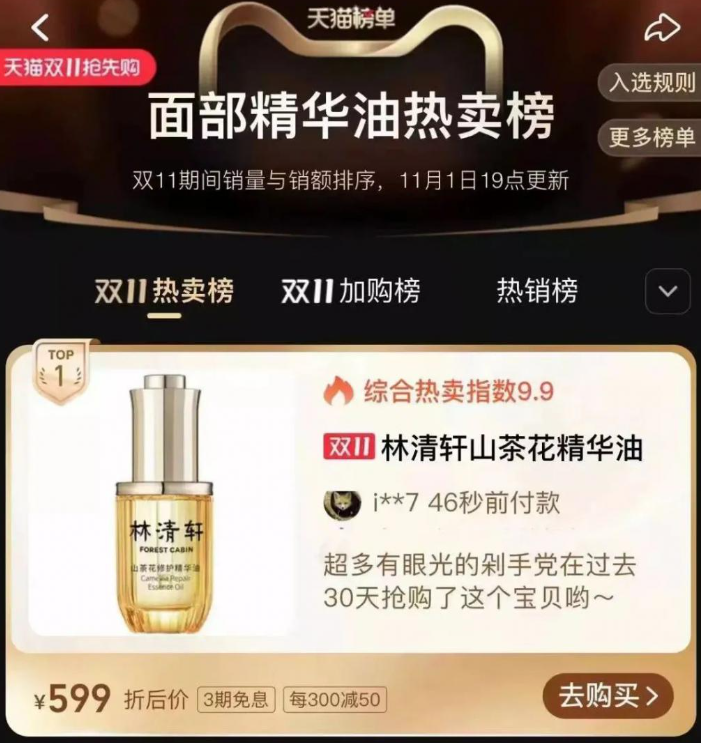Switch to the 热销榜 tab
Image resolution: width=701 pixels, height=743 pixels.
click(x=537, y=291)
